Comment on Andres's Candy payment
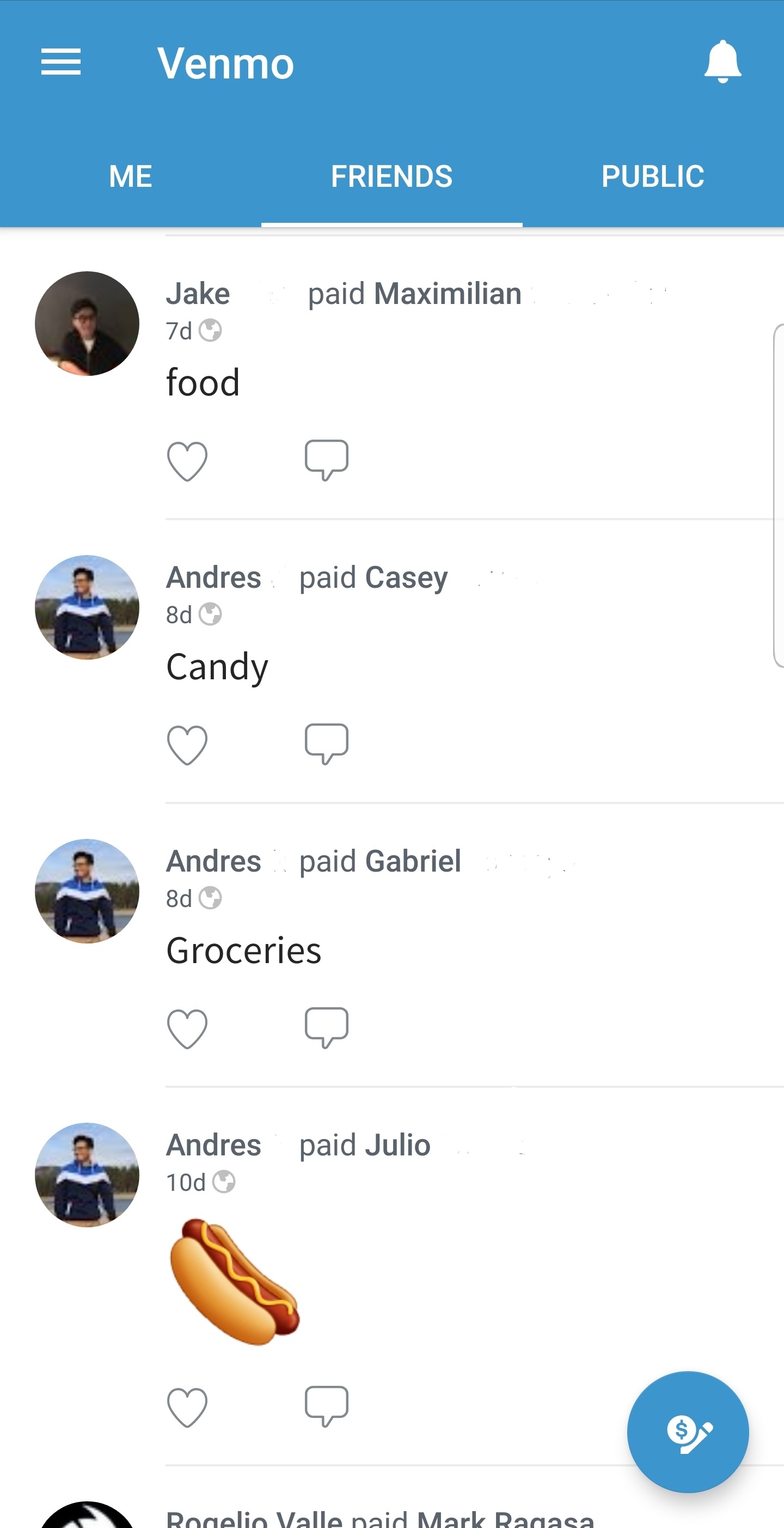The height and width of the screenshot is (1528, 784). (x=326, y=743)
